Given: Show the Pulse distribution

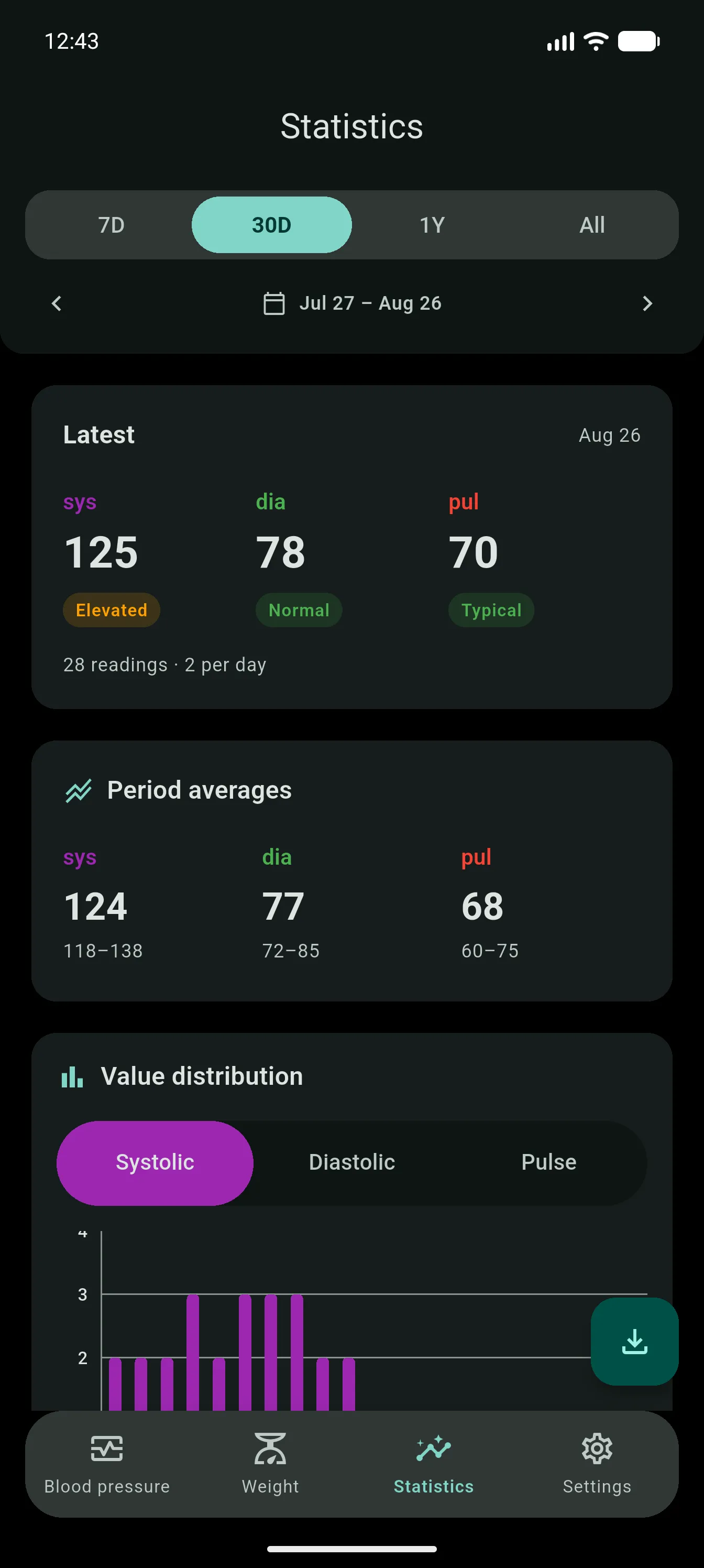Looking at the screenshot, I should [548, 1162].
